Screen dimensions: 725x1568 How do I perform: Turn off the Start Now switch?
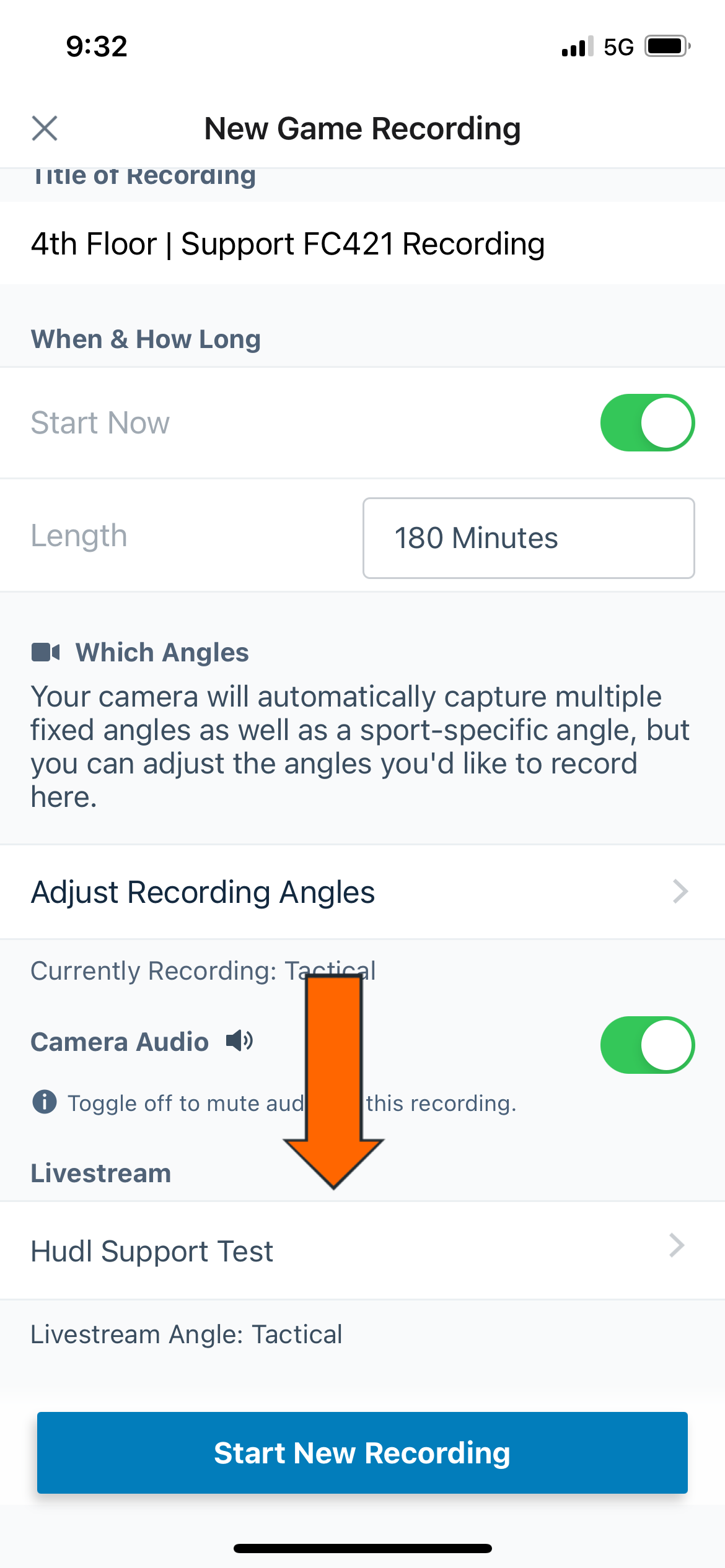647,423
